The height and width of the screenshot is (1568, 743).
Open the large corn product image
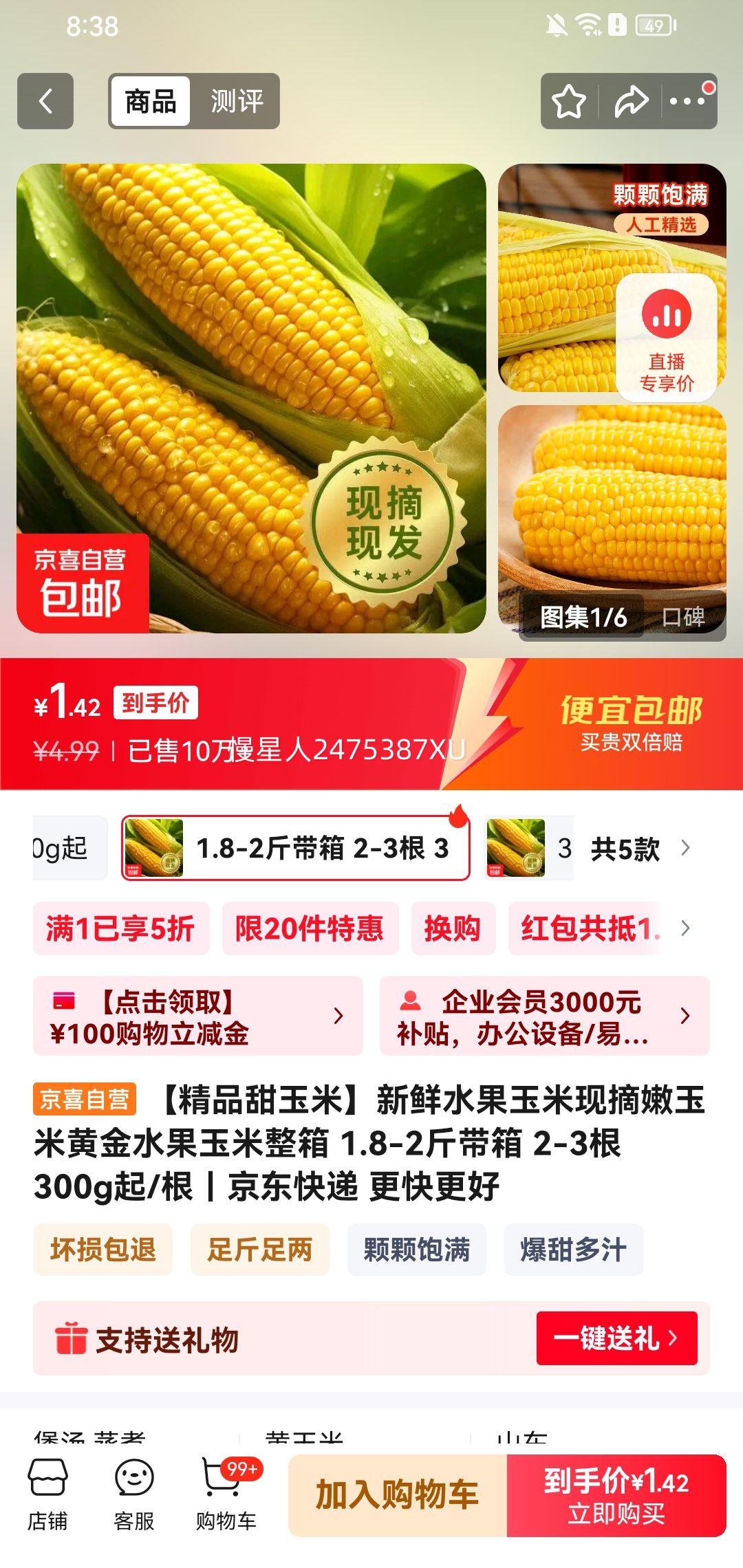coord(251,398)
